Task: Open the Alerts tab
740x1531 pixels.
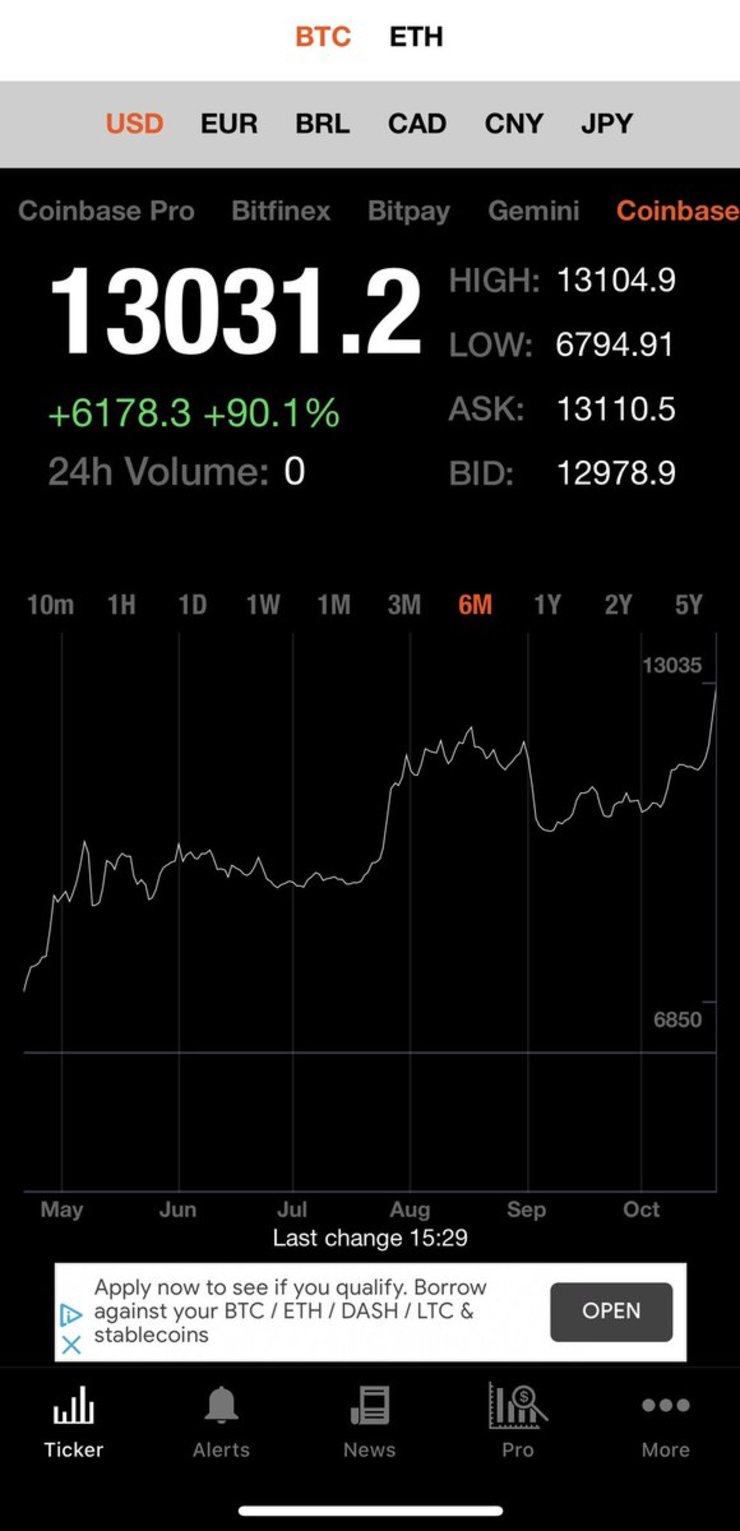Action: click(221, 1421)
